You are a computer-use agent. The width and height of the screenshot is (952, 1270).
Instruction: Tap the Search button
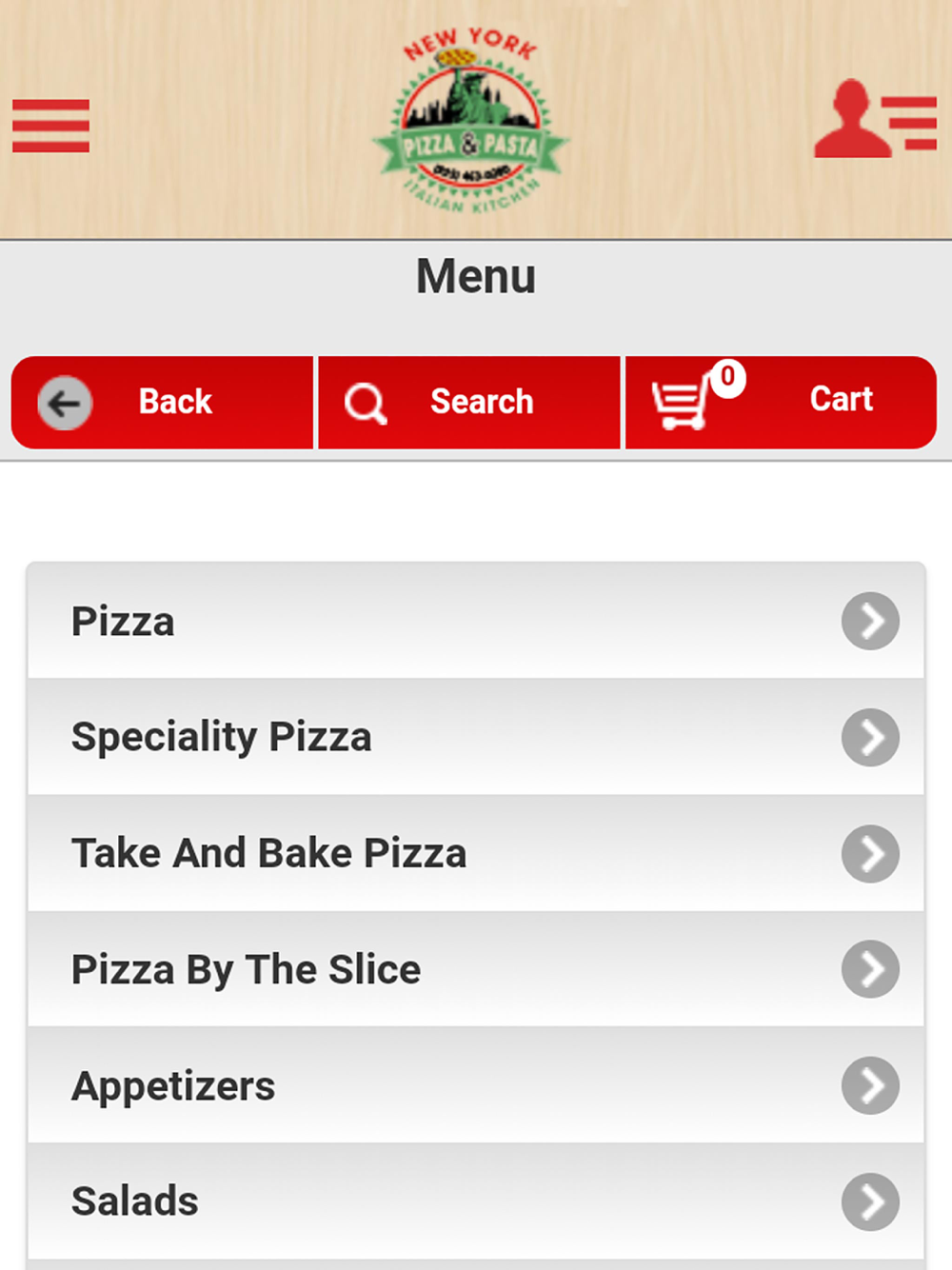469,402
